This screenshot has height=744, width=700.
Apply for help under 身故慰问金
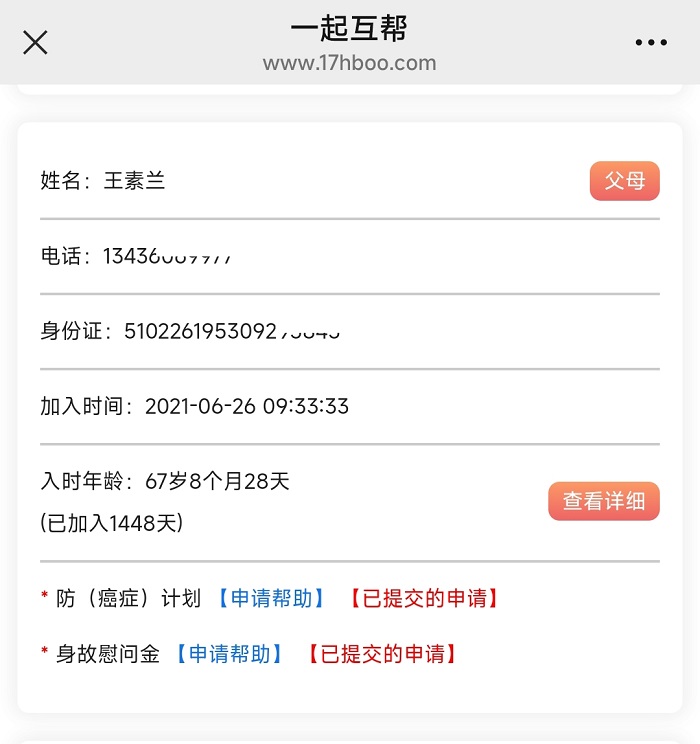click(230, 654)
